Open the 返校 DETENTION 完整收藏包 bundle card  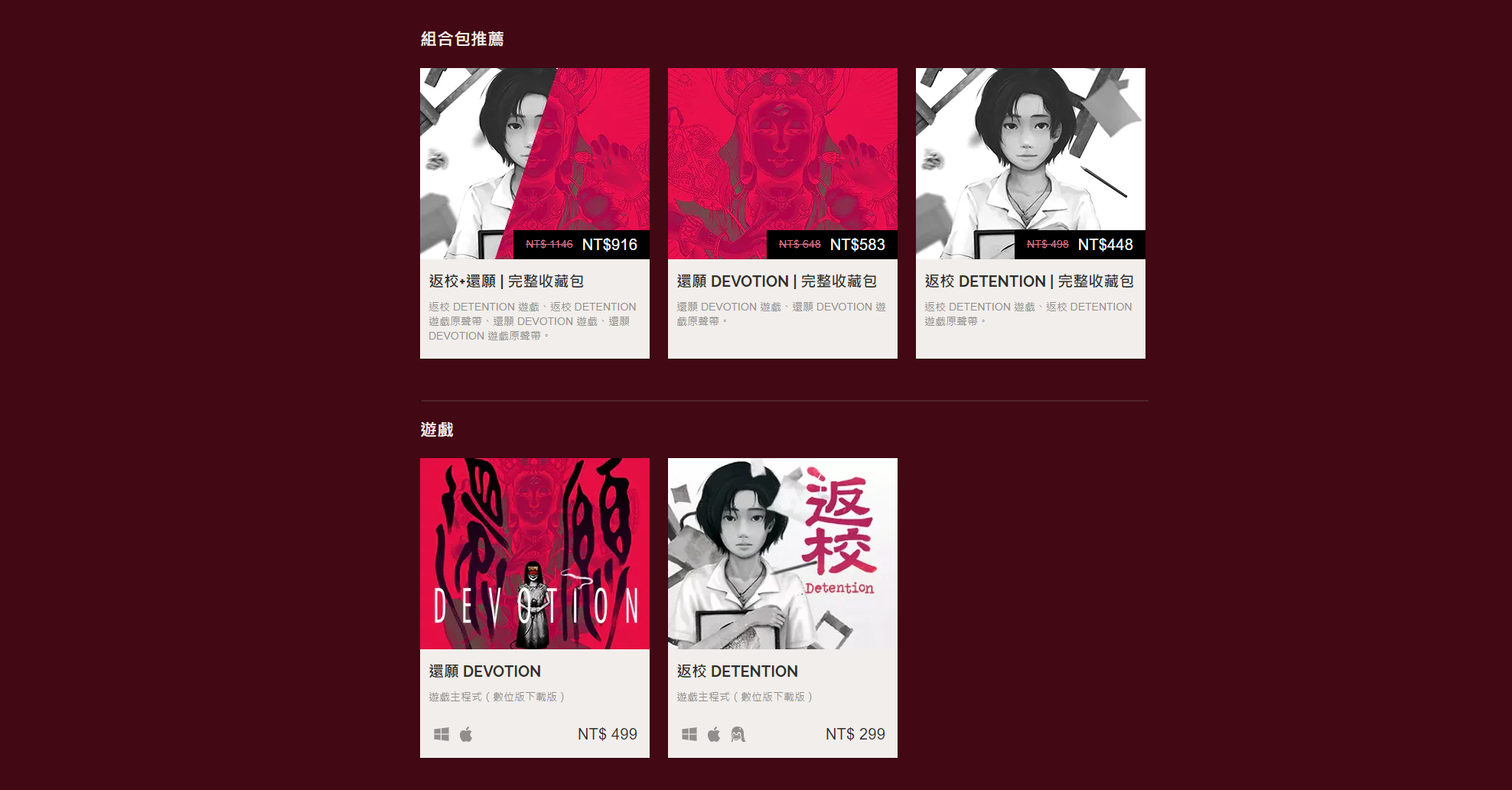tap(1030, 213)
